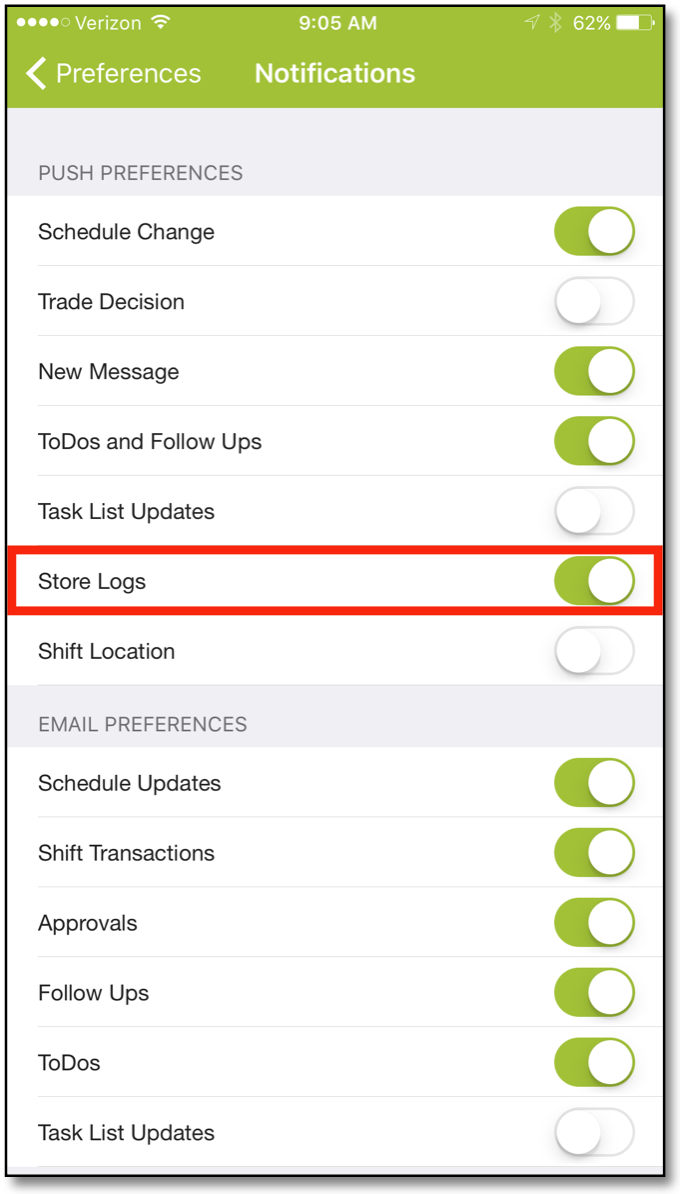680x1194 pixels.
Task: Turn off Shift Transactions emails
Action: pos(594,853)
